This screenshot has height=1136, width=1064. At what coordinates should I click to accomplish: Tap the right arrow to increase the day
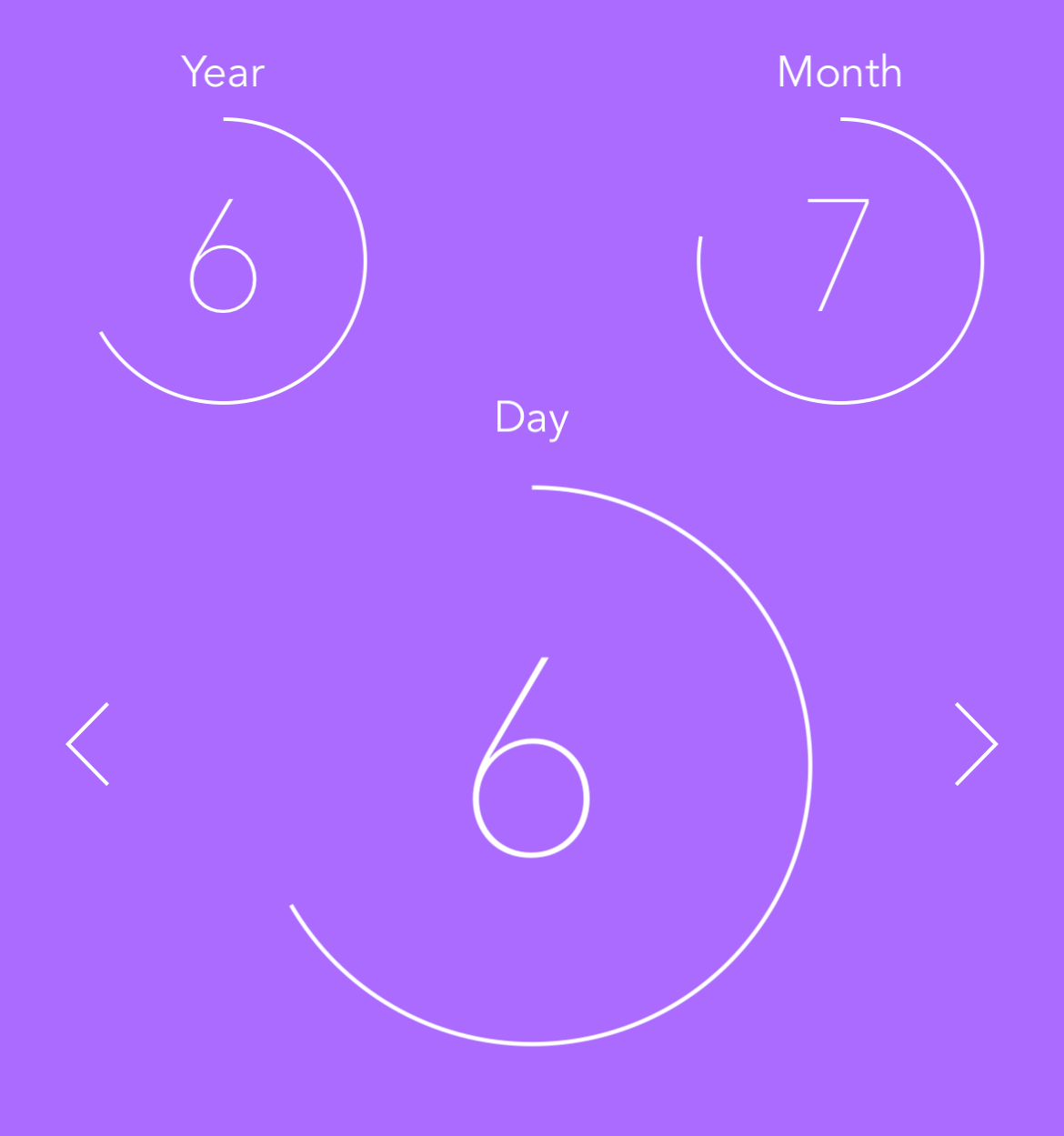click(x=976, y=743)
